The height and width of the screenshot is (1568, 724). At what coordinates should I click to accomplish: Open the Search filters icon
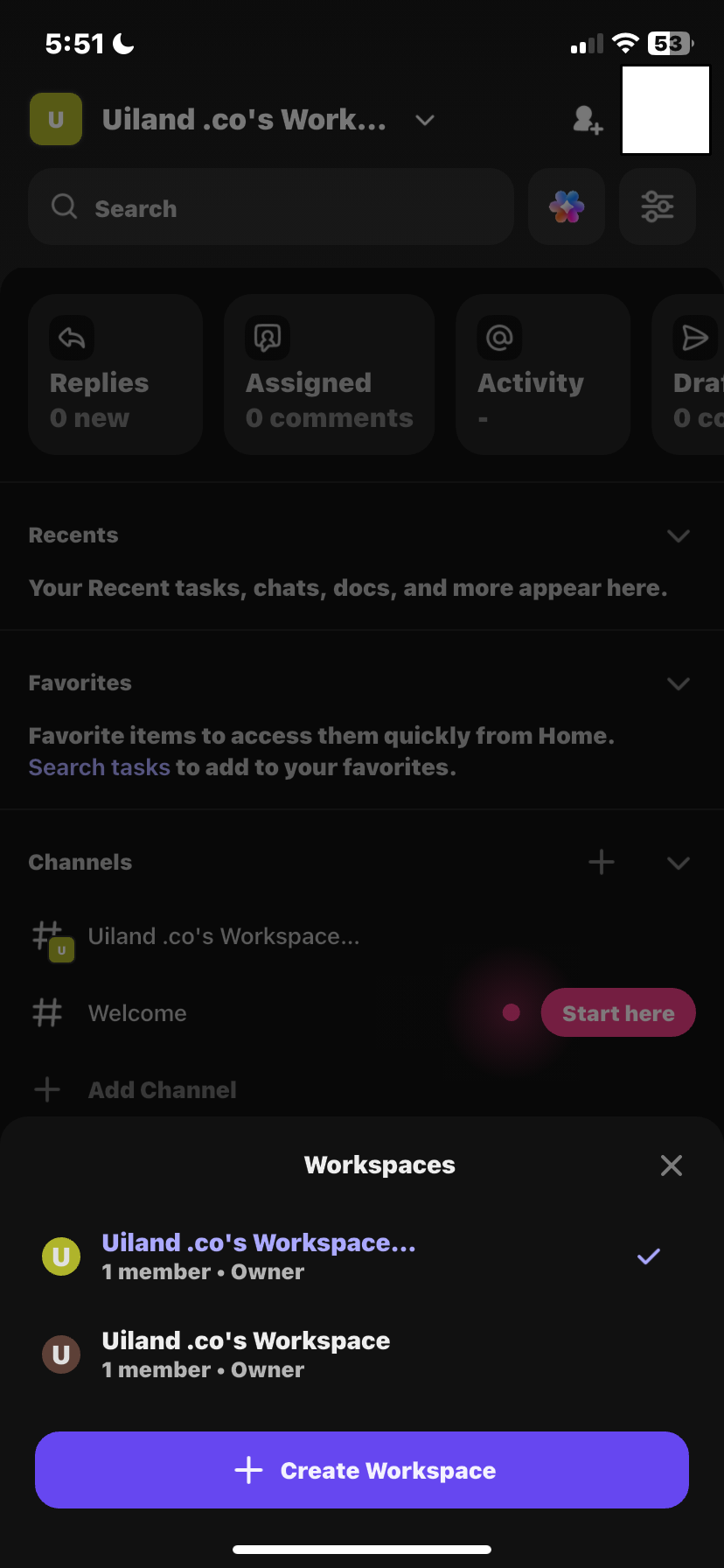point(657,207)
